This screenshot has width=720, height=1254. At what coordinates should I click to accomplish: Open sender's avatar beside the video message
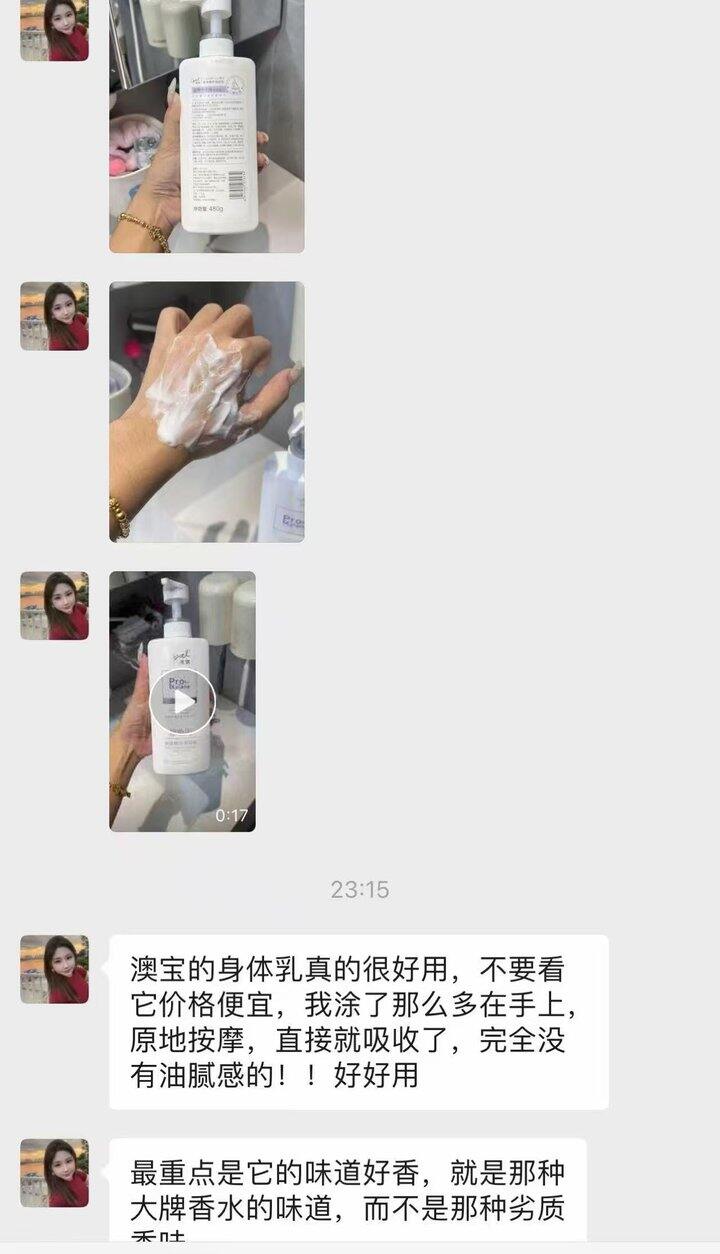click(x=54, y=606)
